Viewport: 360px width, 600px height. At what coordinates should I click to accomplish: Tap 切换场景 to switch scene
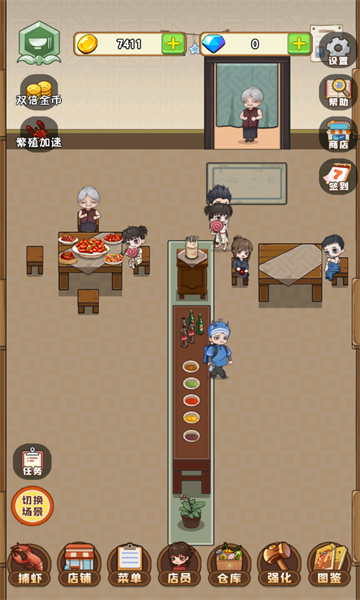(x=33, y=505)
